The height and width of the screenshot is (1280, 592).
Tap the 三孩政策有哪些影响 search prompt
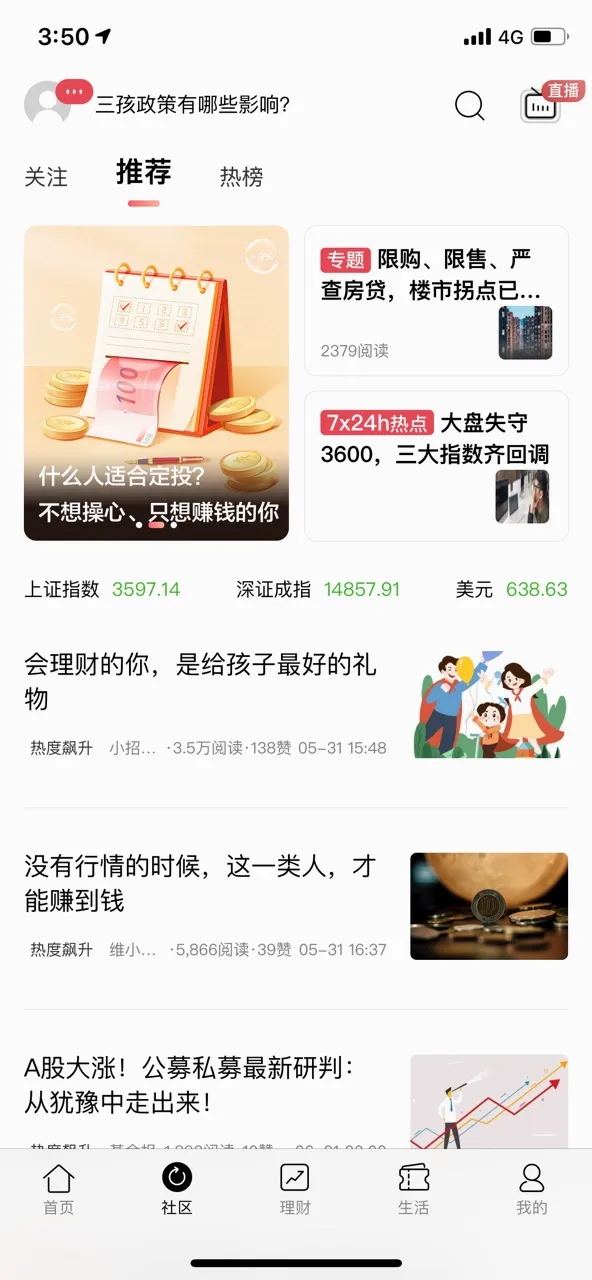[x=192, y=104]
